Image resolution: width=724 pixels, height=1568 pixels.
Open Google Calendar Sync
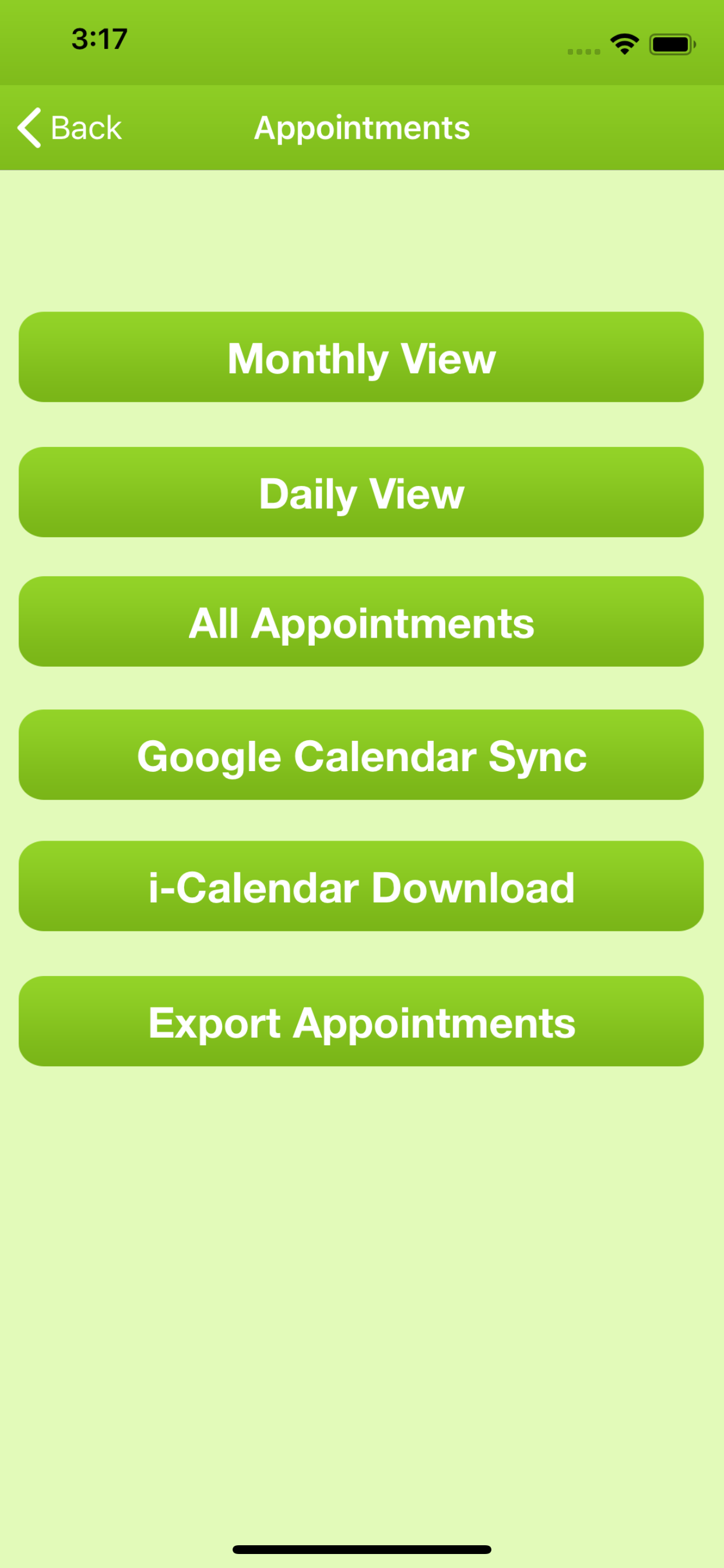point(361,755)
